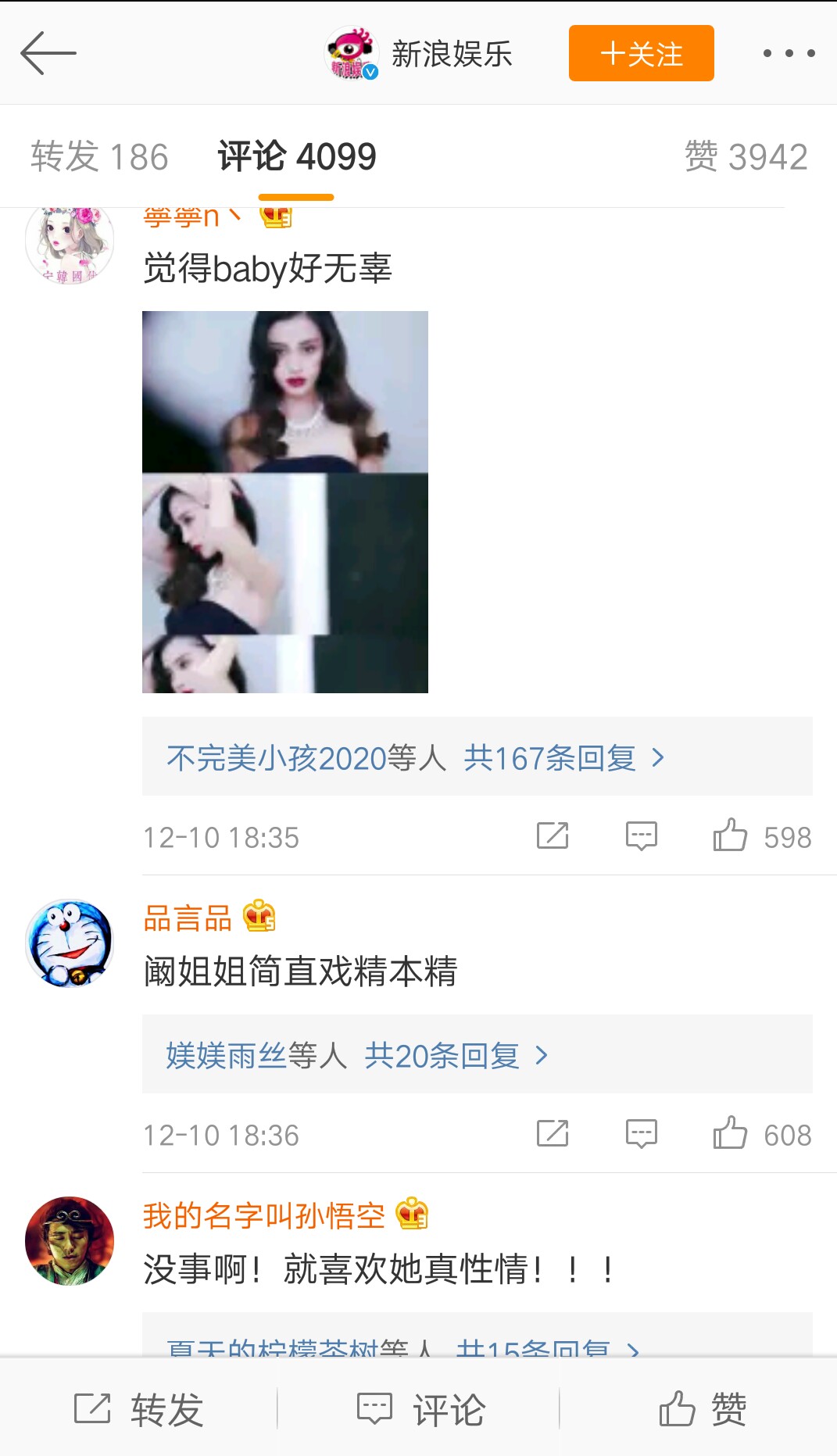This screenshot has width=837, height=1456.
Task: View all 167 replies from 不完美小孩2020等人
Action: click(x=477, y=757)
